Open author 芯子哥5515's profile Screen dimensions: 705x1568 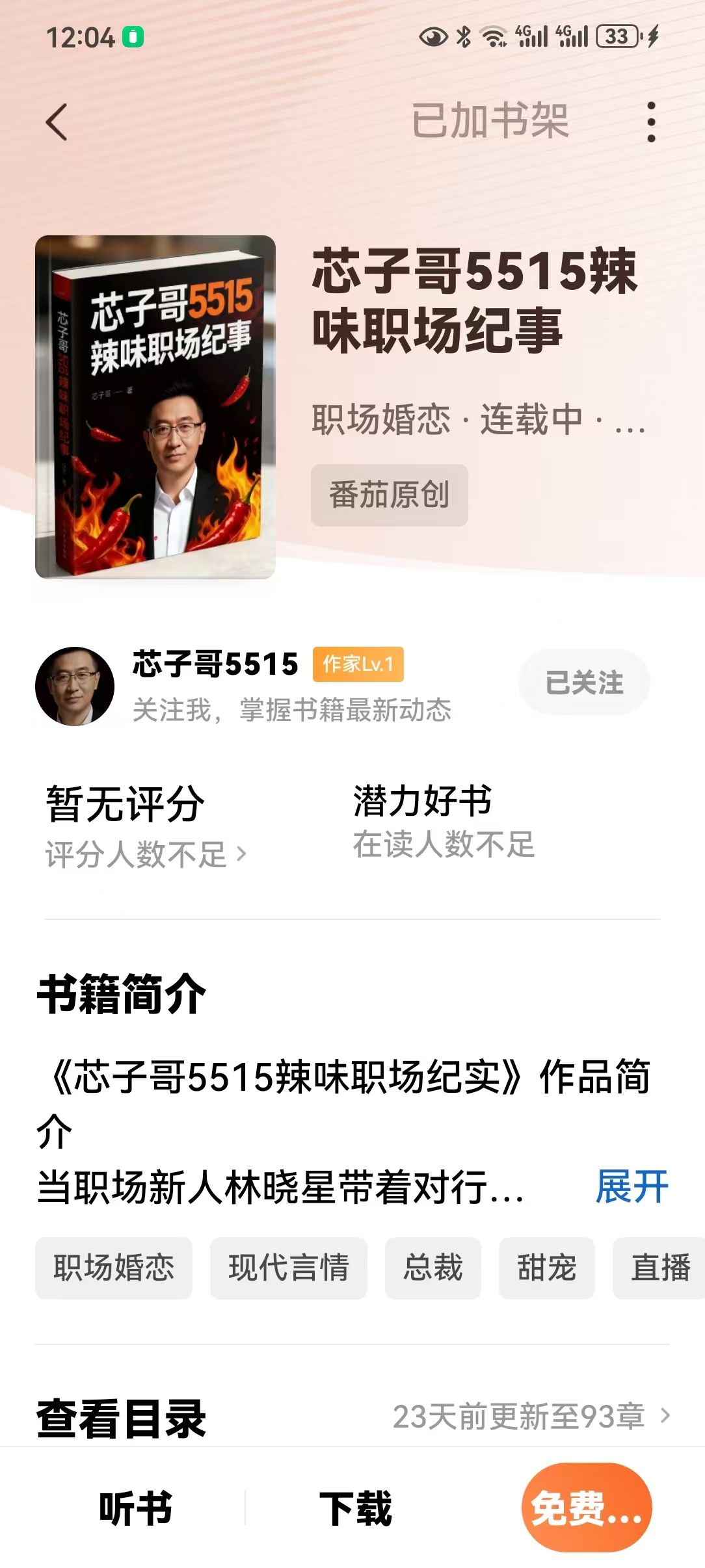[x=215, y=664]
